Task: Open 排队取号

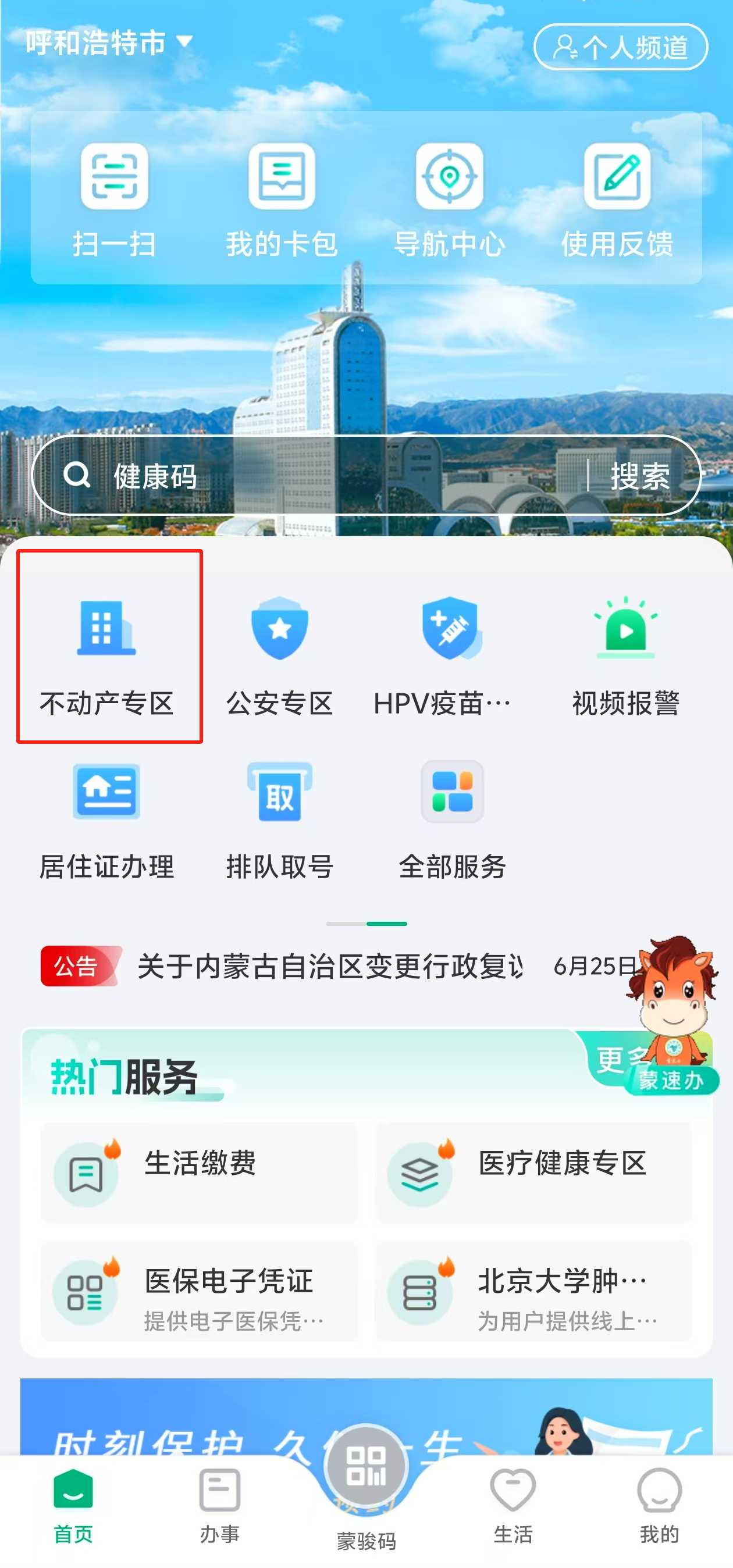Action: pyautogui.click(x=279, y=819)
